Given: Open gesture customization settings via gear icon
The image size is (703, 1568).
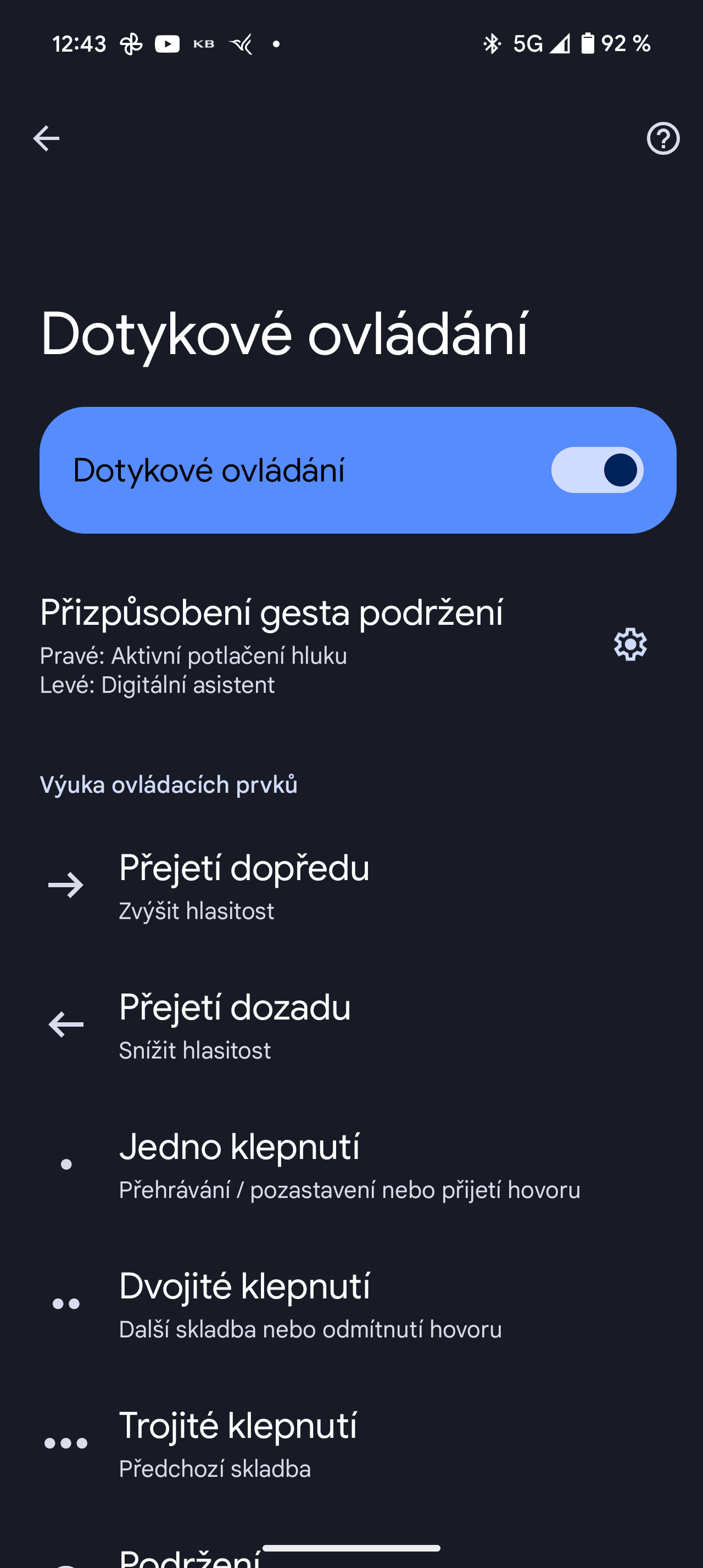Looking at the screenshot, I should pos(630,645).
